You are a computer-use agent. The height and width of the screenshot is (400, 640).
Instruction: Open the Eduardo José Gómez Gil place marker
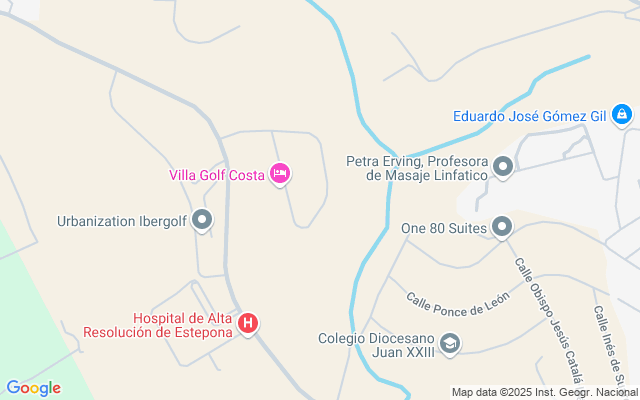622,116
